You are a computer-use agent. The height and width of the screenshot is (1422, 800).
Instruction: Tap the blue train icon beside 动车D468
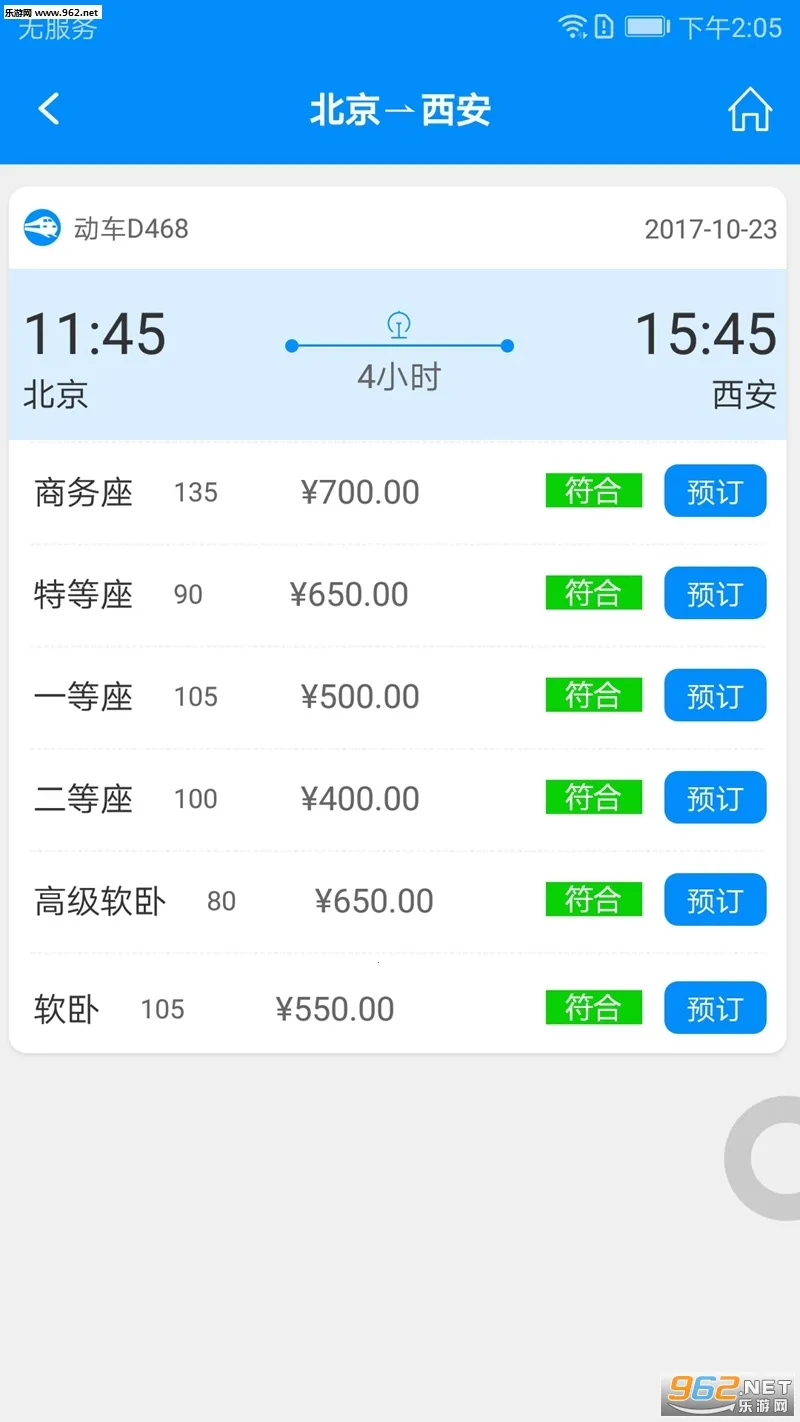point(41,228)
